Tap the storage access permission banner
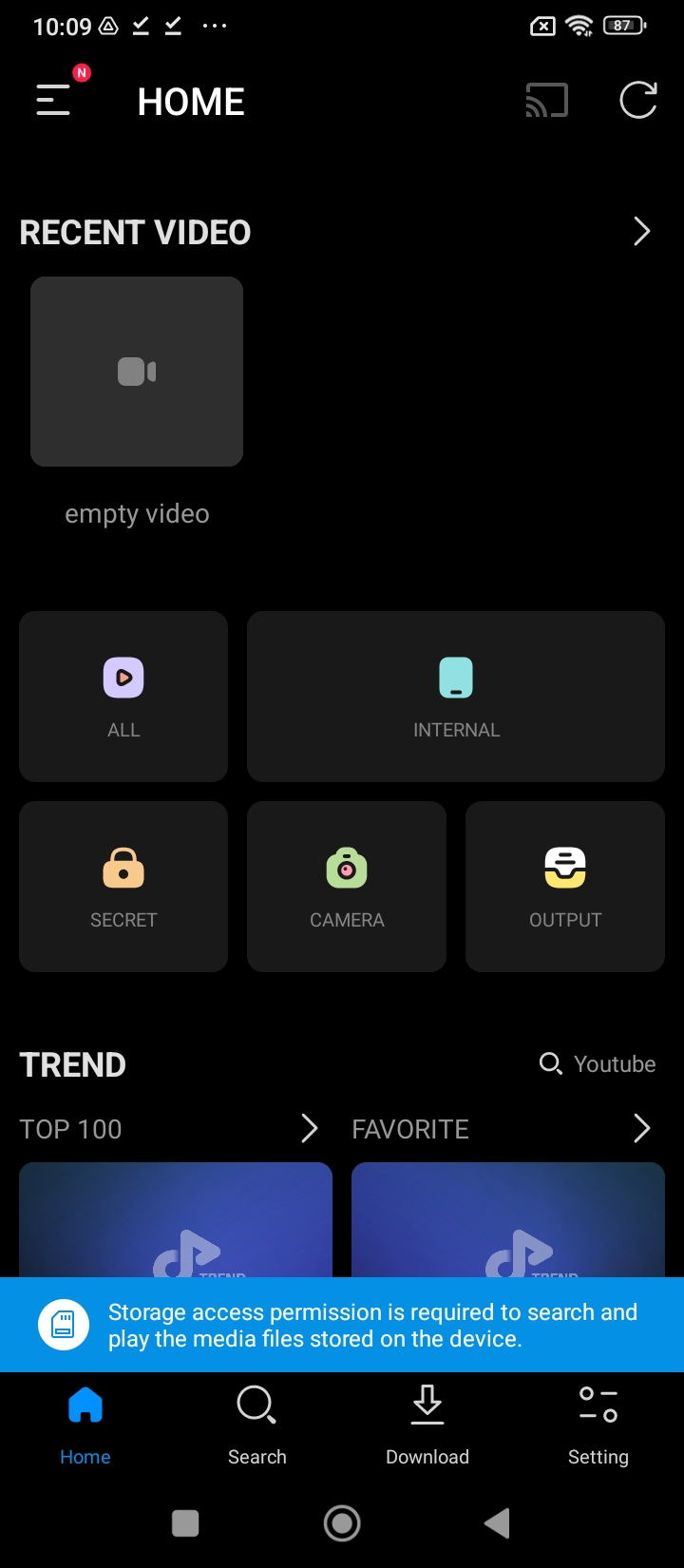684x1568 pixels. point(342,1325)
